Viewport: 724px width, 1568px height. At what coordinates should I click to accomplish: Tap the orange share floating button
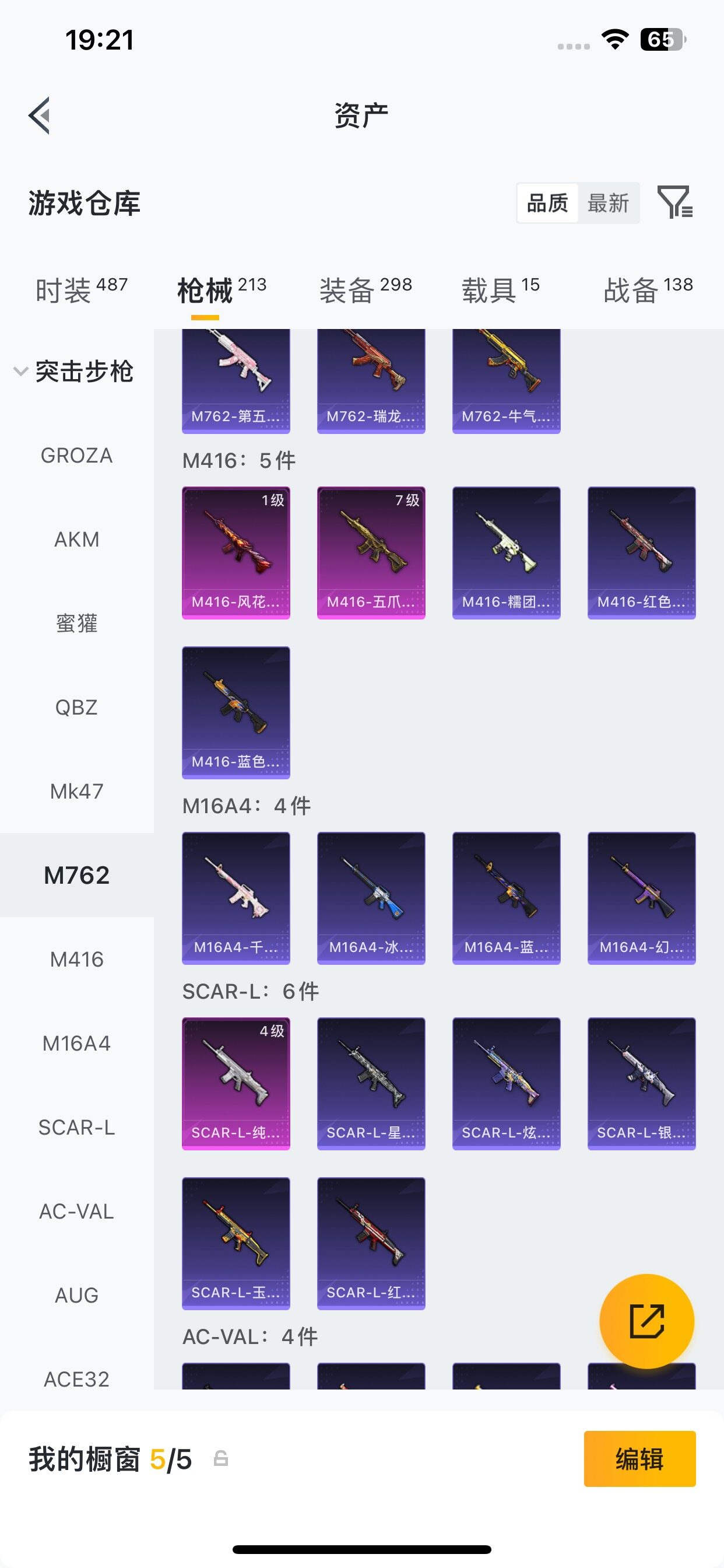pyautogui.click(x=646, y=1321)
